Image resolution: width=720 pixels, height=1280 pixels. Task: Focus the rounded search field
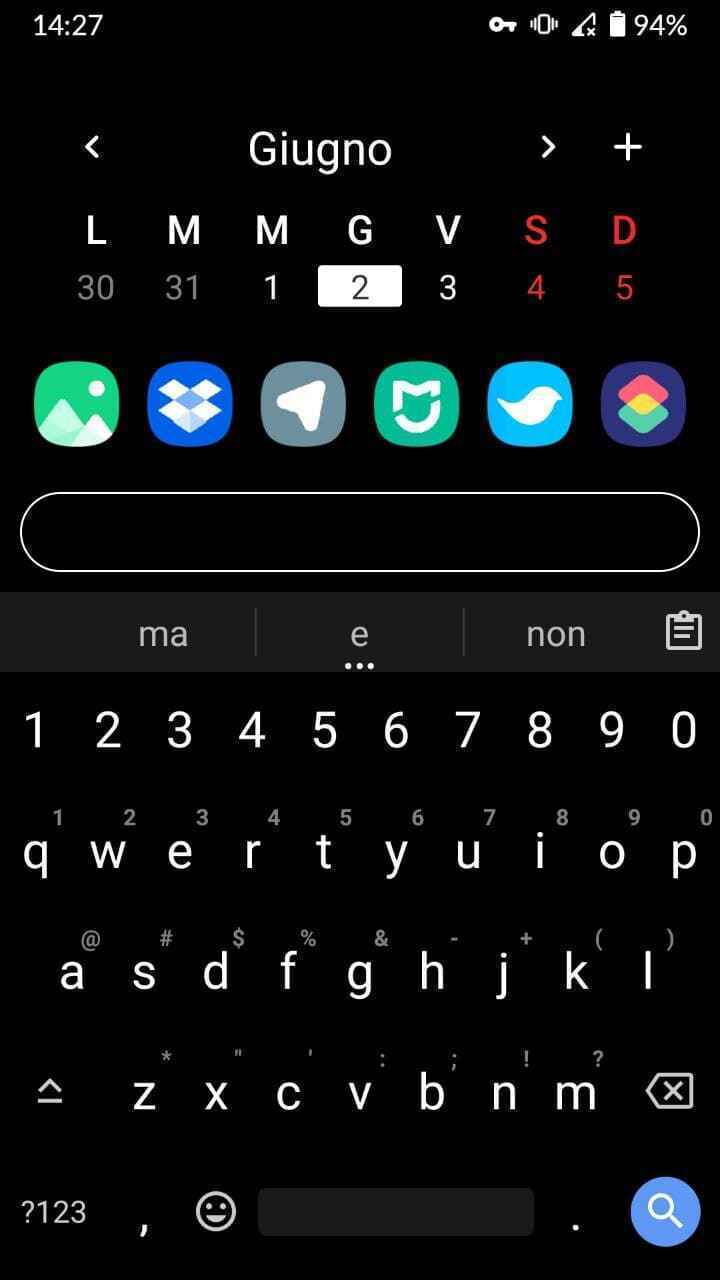point(360,532)
